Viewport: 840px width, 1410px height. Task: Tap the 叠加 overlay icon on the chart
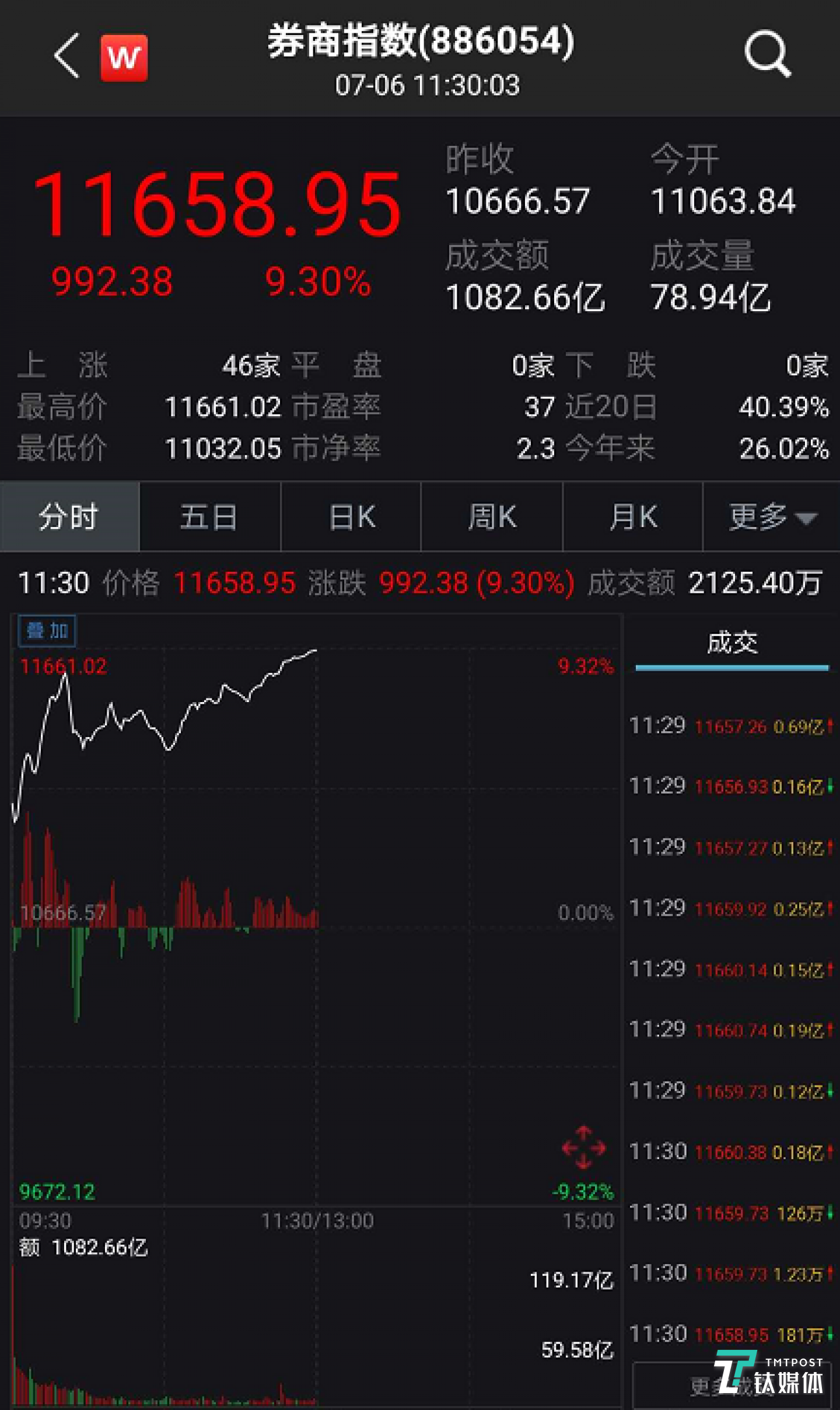[x=48, y=631]
